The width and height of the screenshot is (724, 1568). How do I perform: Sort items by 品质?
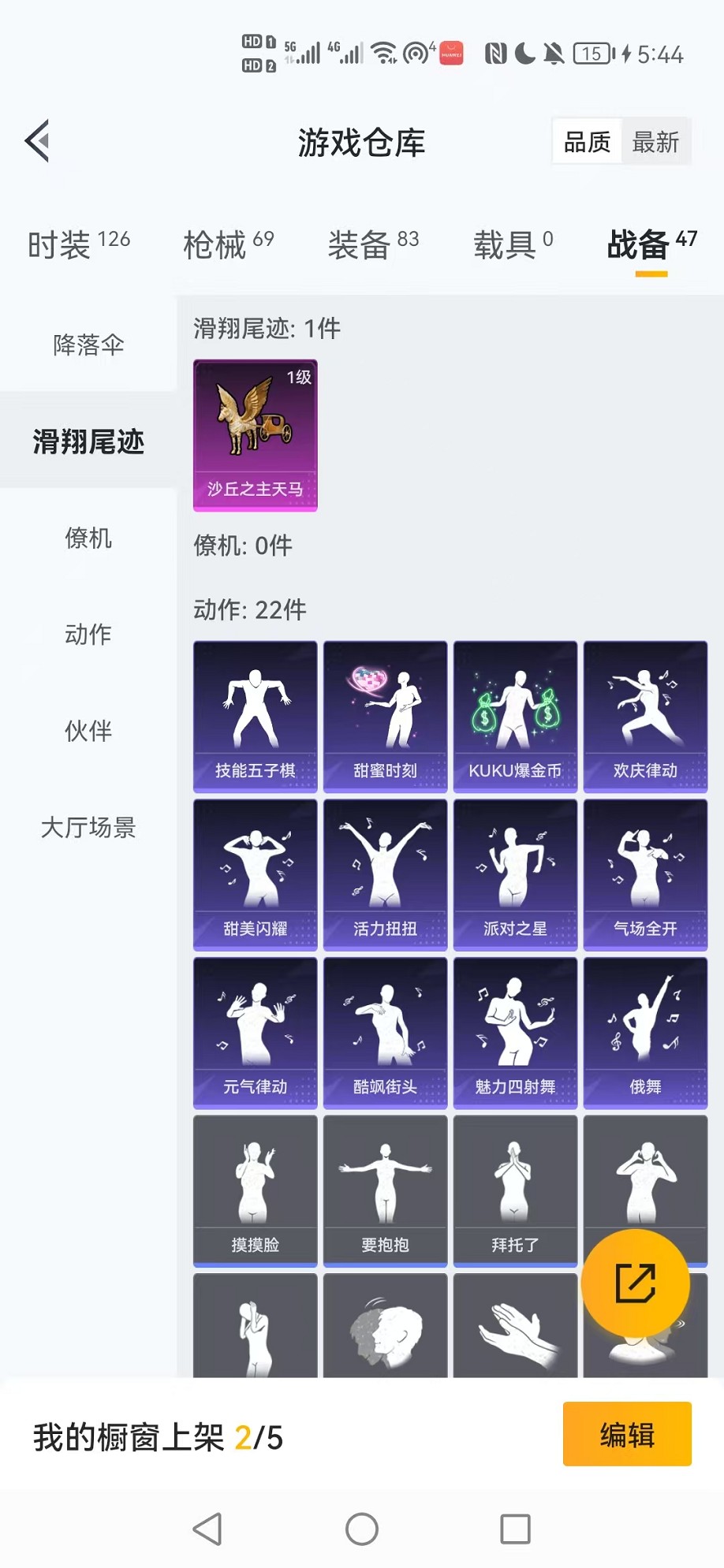[588, 142]
